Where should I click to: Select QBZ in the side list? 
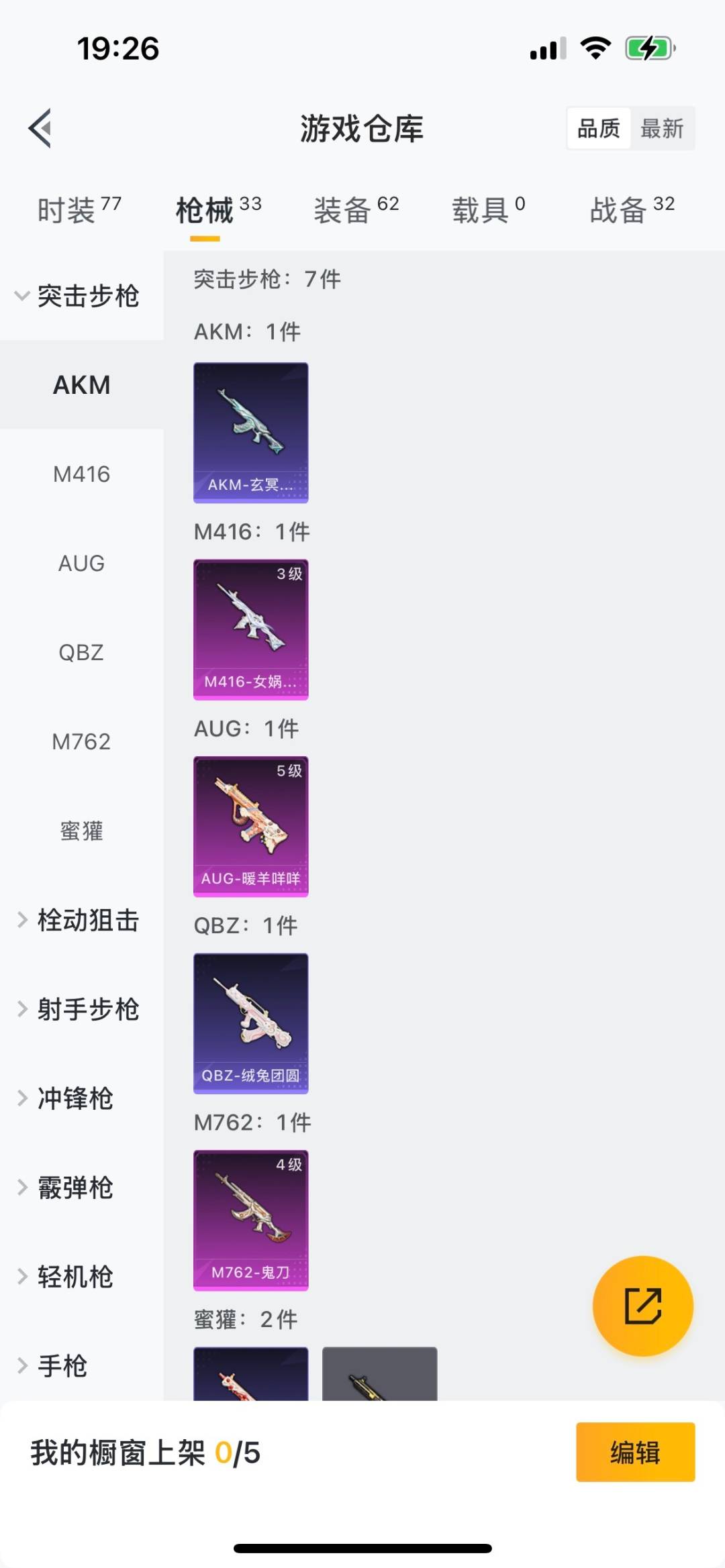[81, 653]
